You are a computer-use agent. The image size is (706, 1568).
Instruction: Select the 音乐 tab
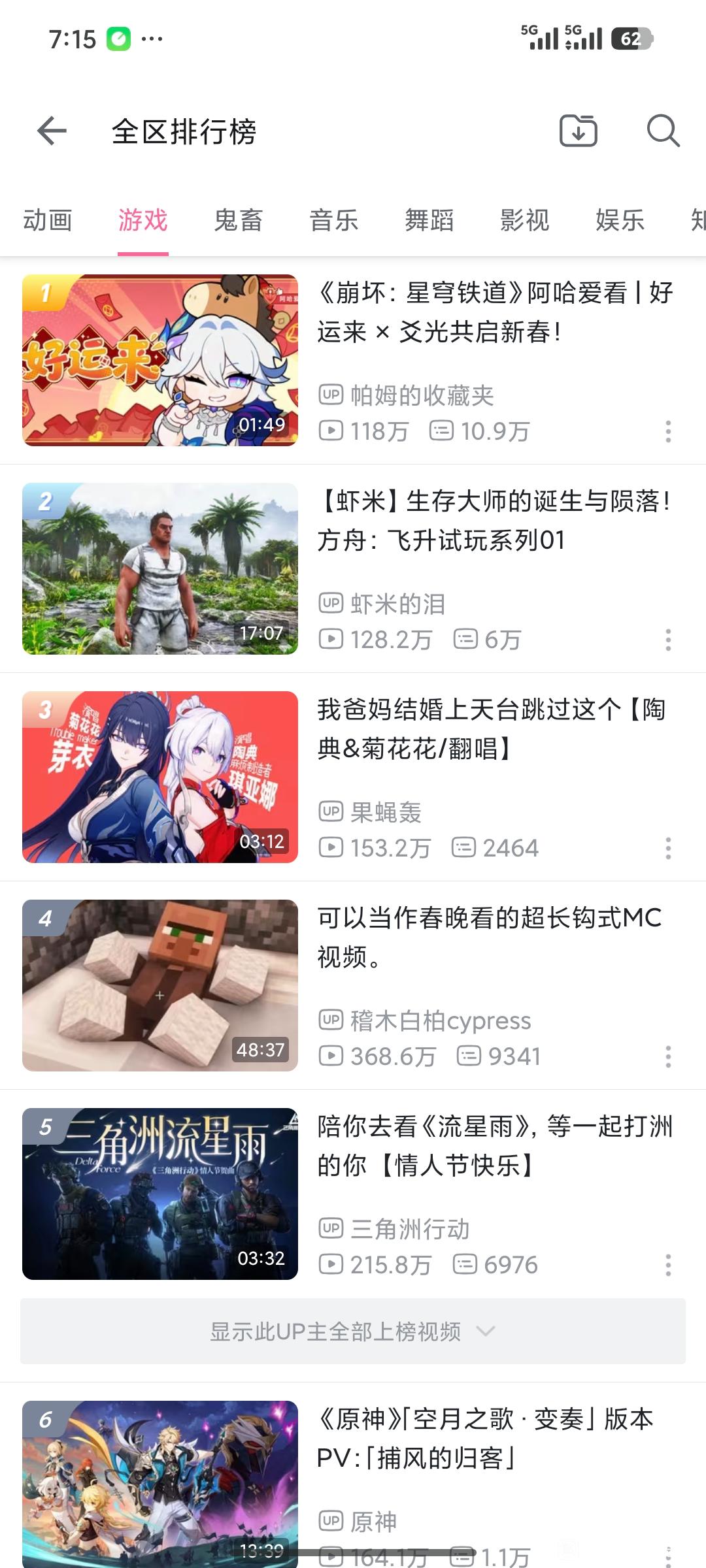coord(334,220)
